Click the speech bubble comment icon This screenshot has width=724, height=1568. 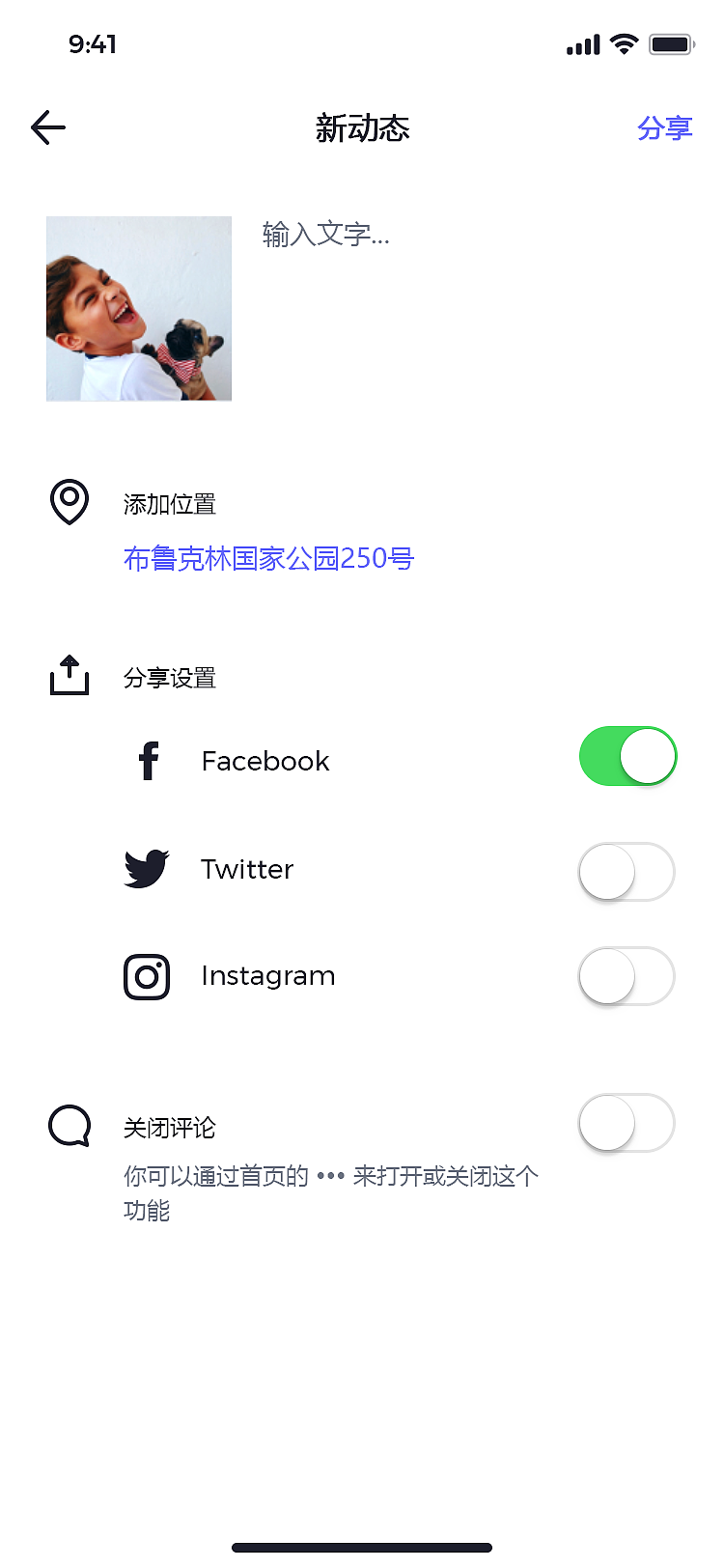pos(68,1124)
